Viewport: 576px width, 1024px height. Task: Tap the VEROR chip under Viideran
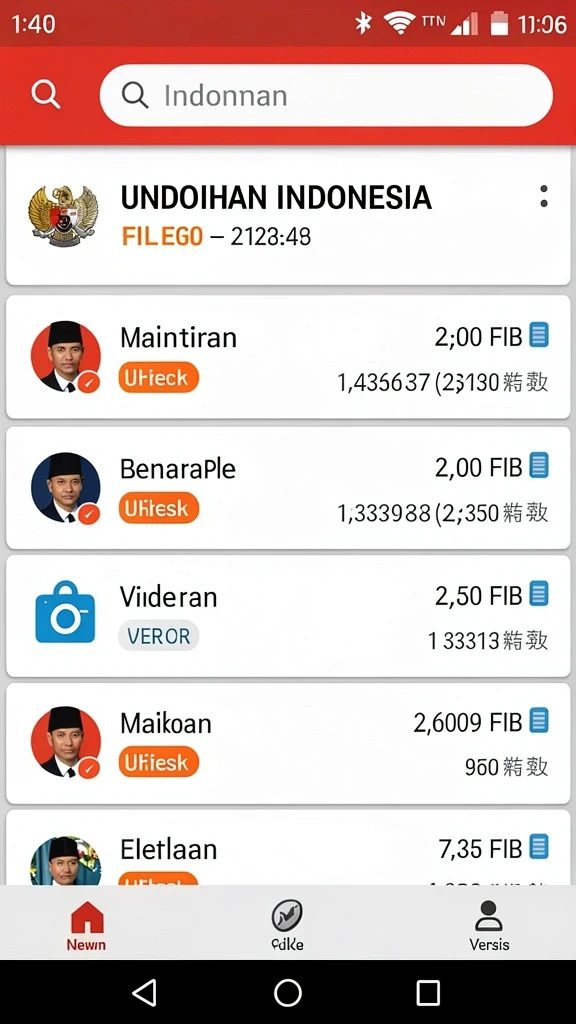(x=158, y=635)
